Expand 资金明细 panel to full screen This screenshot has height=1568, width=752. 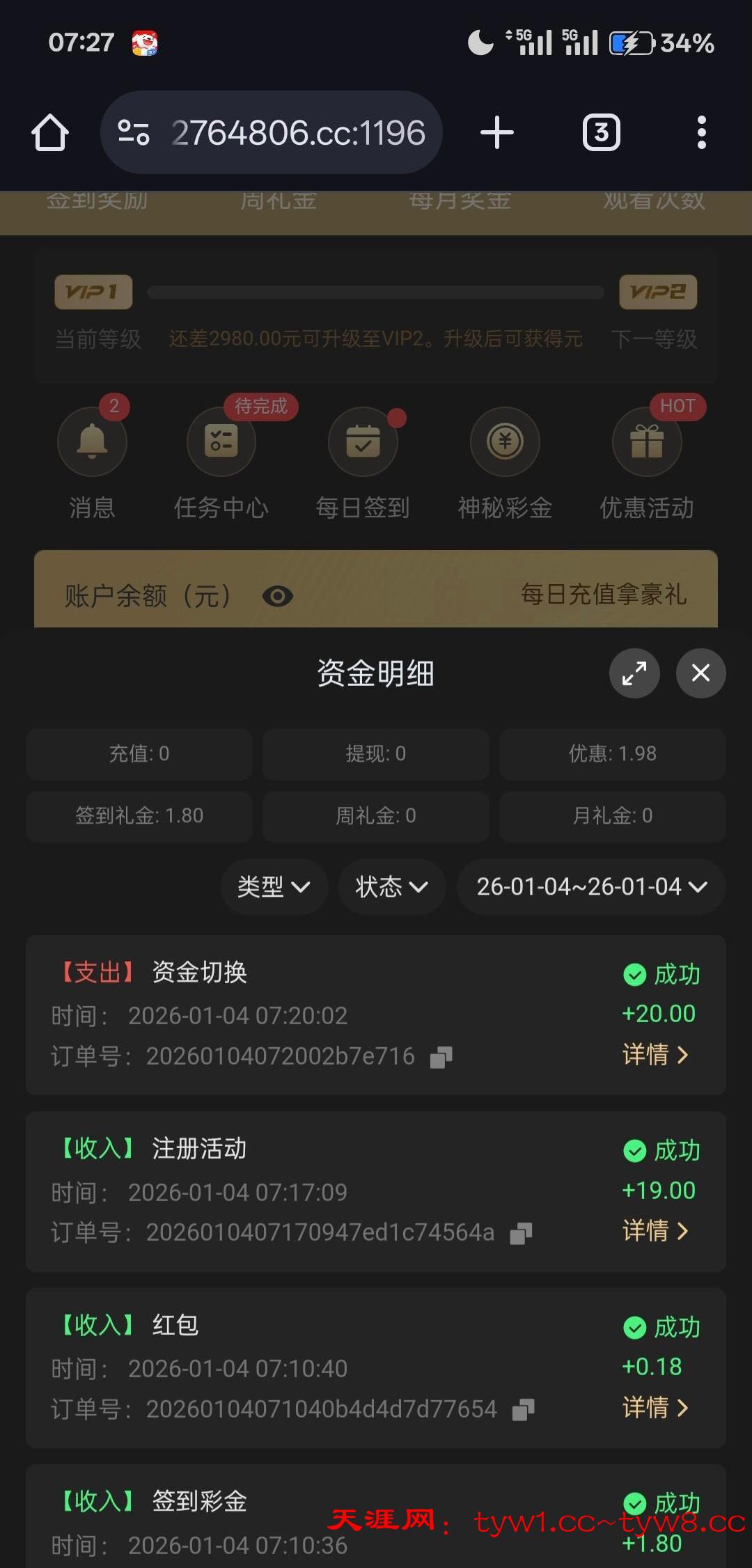[x=634, y=673]
